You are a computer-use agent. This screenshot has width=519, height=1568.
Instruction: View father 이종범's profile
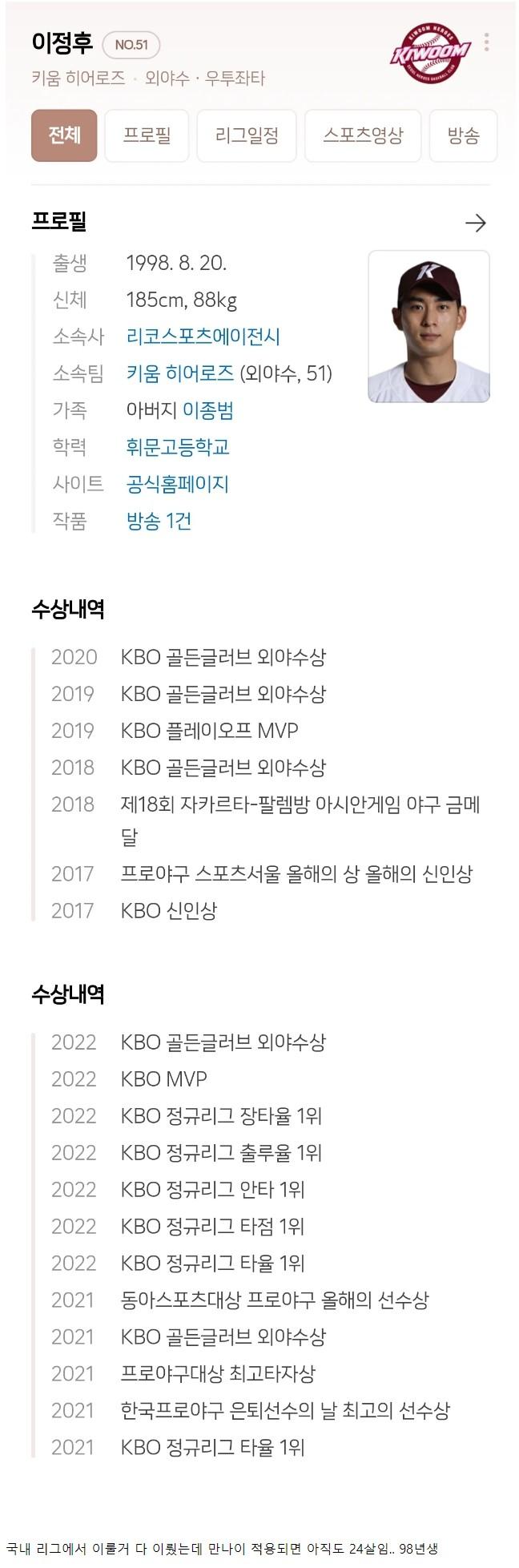click(208, 410)
